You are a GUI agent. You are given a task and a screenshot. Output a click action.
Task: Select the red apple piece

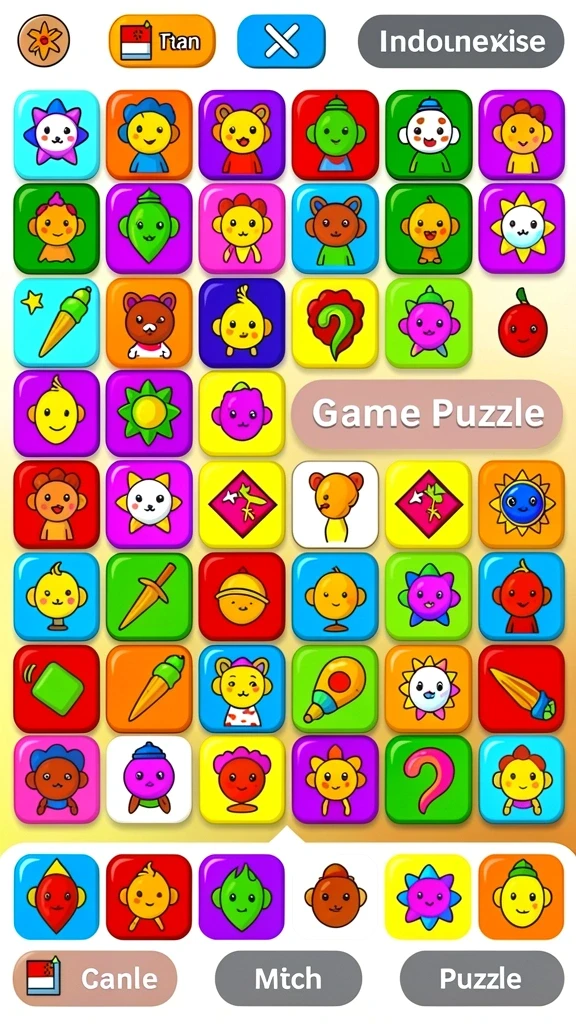tap(522, 323)
